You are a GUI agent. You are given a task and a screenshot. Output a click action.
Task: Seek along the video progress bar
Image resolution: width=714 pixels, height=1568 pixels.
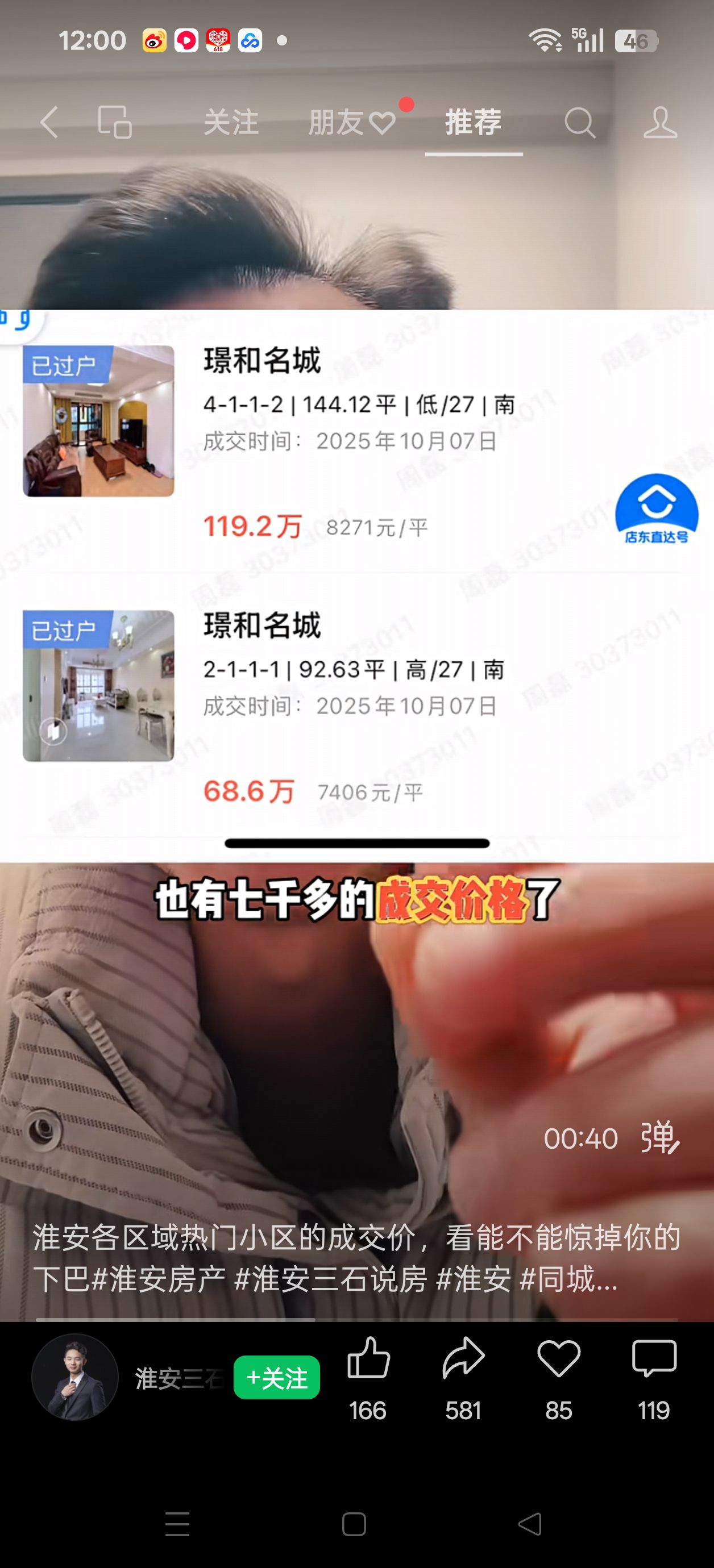pos(356,1320)
